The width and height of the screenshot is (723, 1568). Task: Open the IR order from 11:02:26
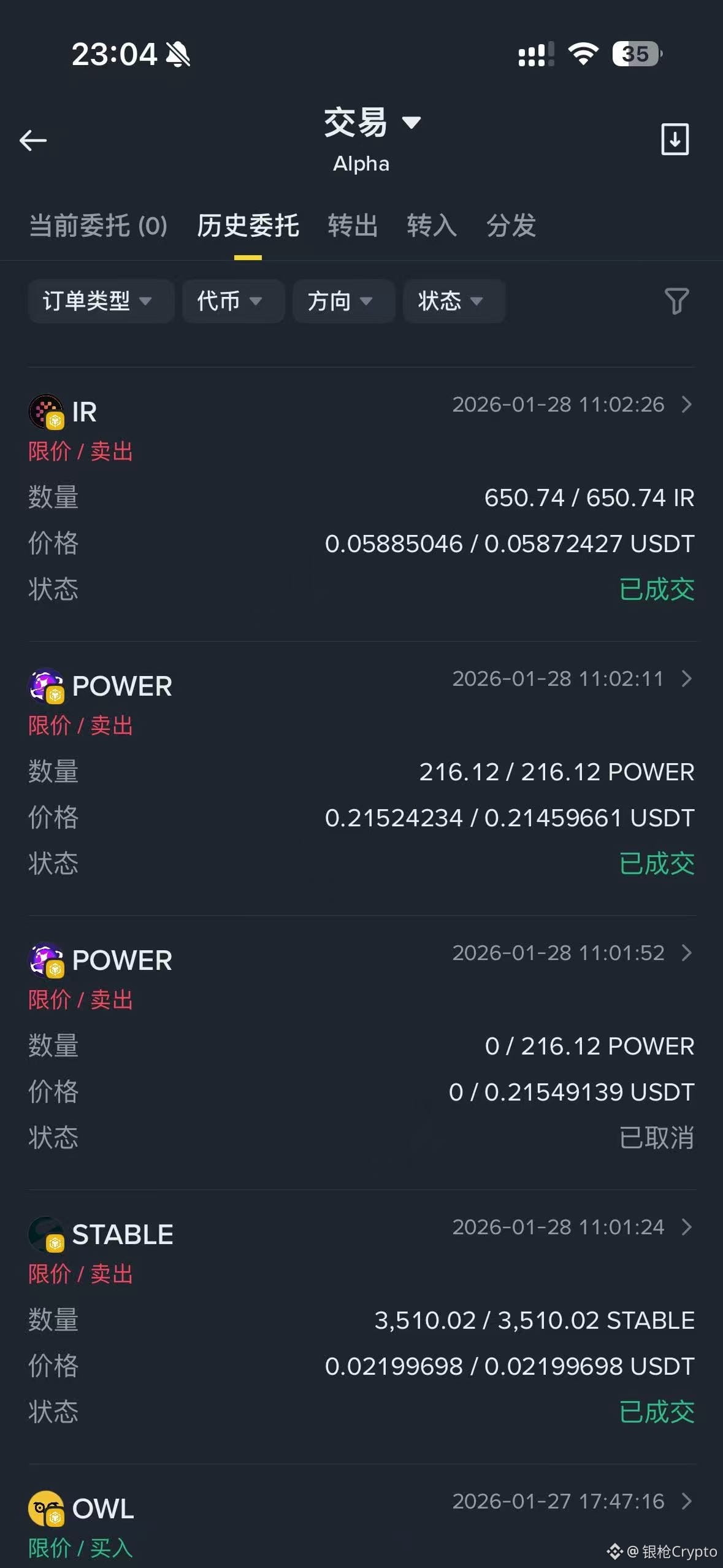(686, 405)
